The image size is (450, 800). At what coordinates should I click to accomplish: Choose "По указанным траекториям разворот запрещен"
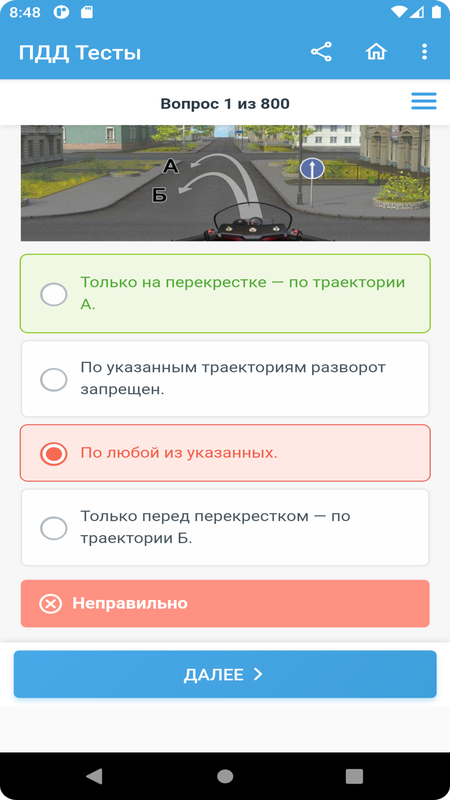(x=225, y=379)
